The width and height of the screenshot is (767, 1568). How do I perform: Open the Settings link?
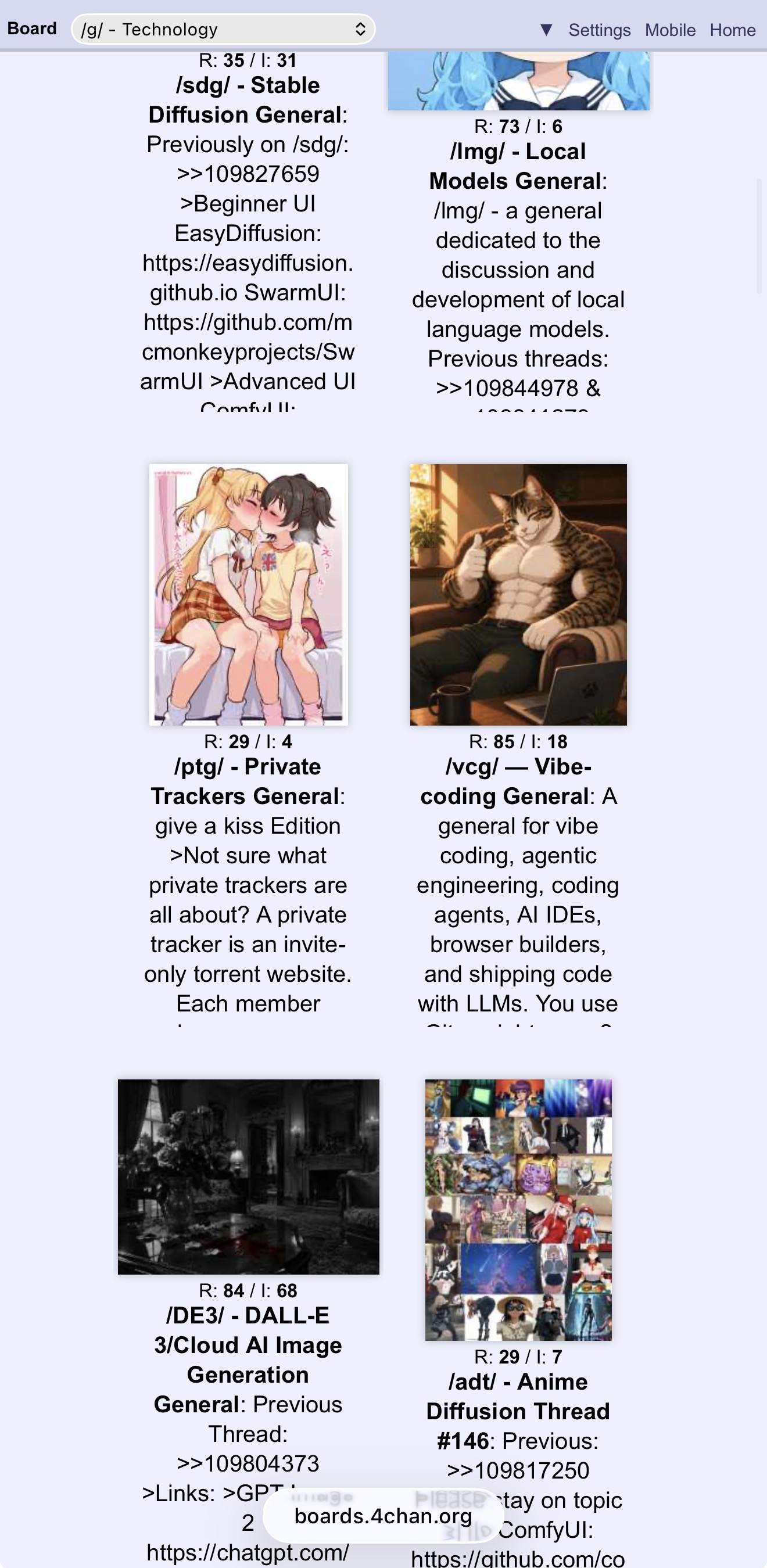(599, 30)
